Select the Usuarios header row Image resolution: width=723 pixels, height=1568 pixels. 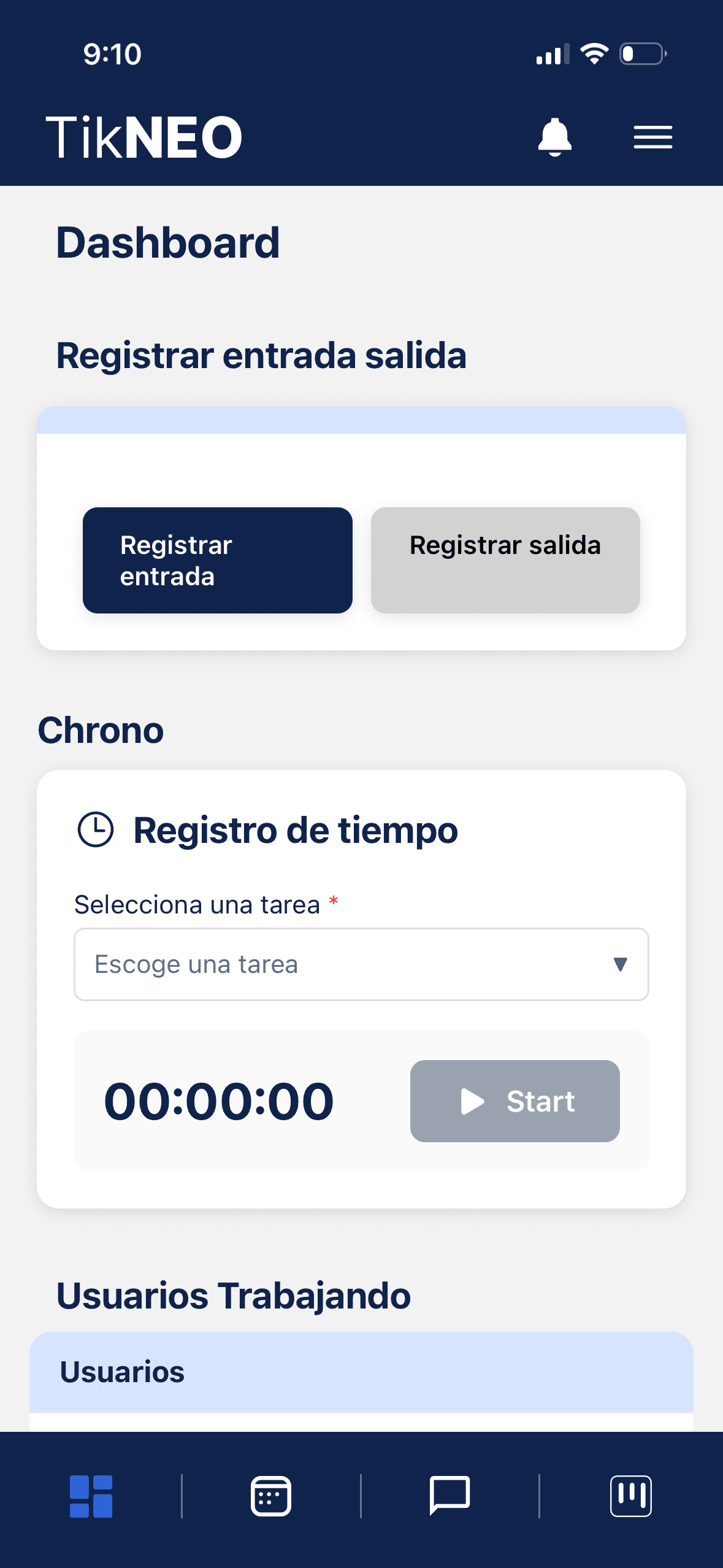pyautogui.click(x=361, y=1371)
